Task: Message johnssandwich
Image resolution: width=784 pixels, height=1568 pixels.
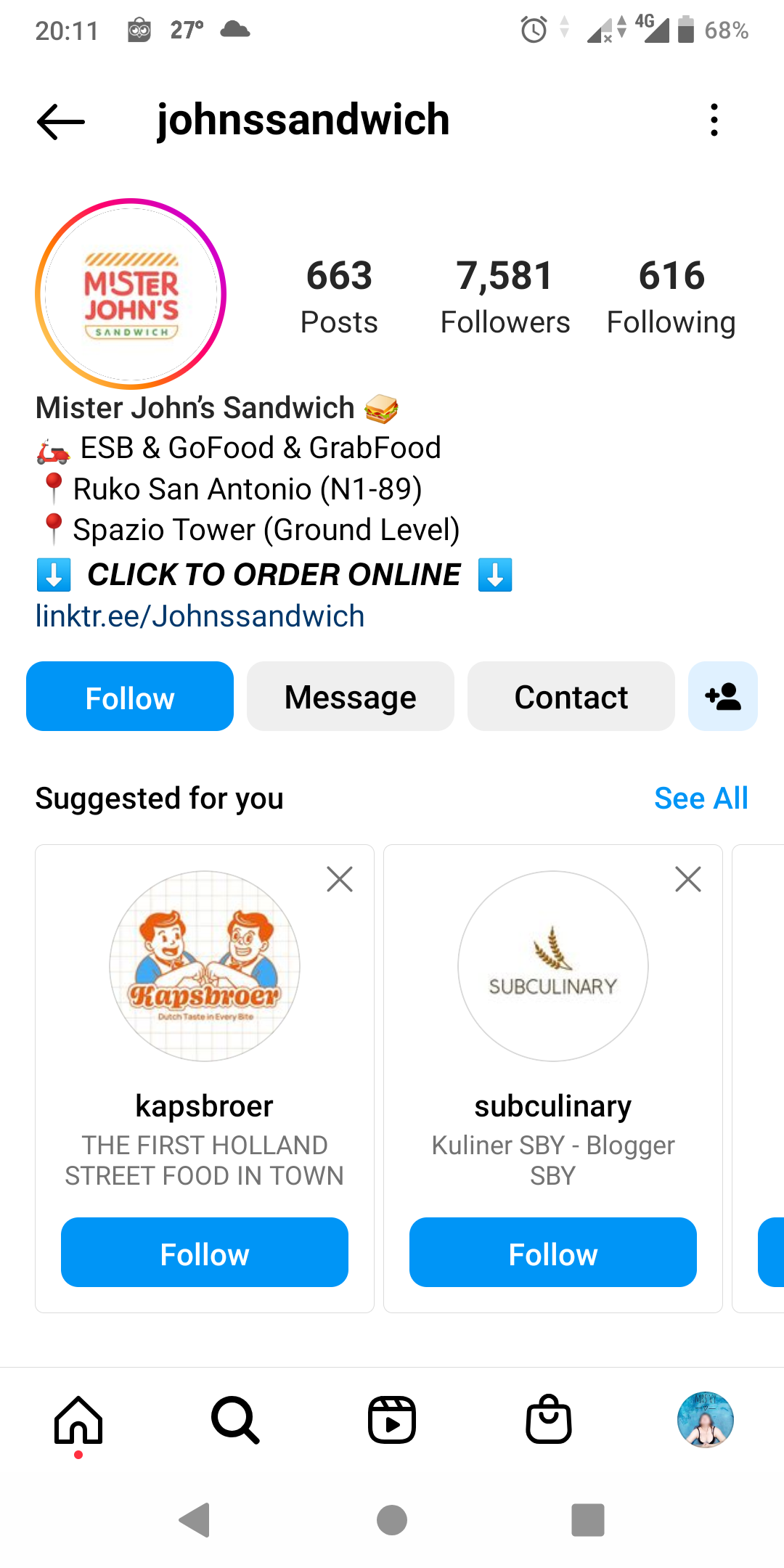Action: (x=351, y=697)
